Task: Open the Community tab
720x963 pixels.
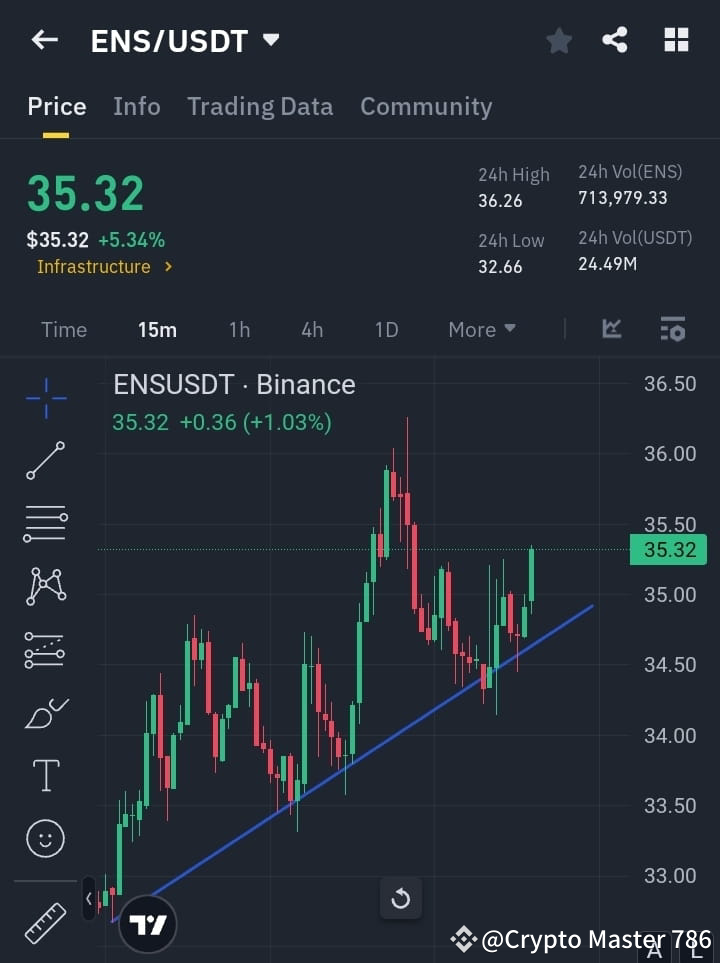Action: [x=426, y=106]
